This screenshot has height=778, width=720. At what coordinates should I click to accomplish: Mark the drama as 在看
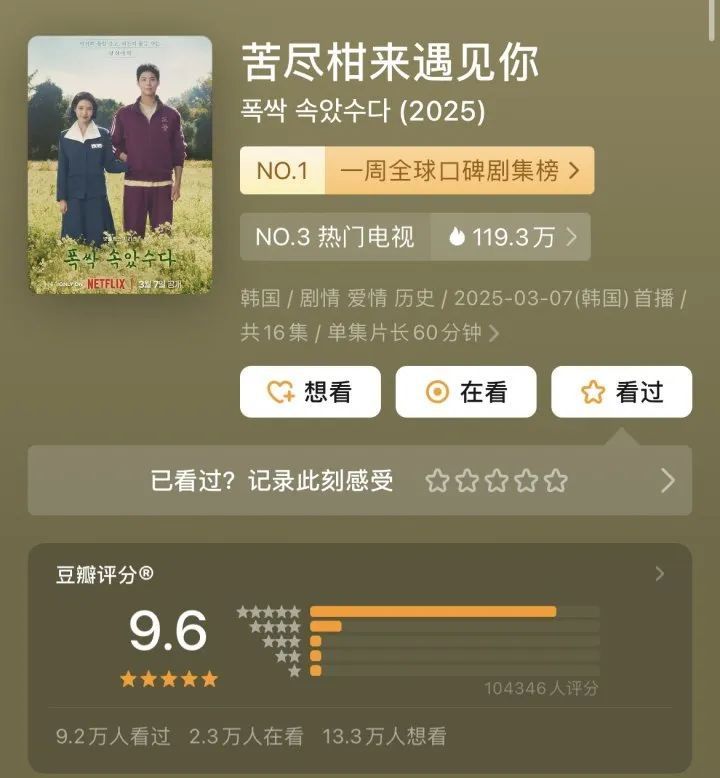coord(466,392)
